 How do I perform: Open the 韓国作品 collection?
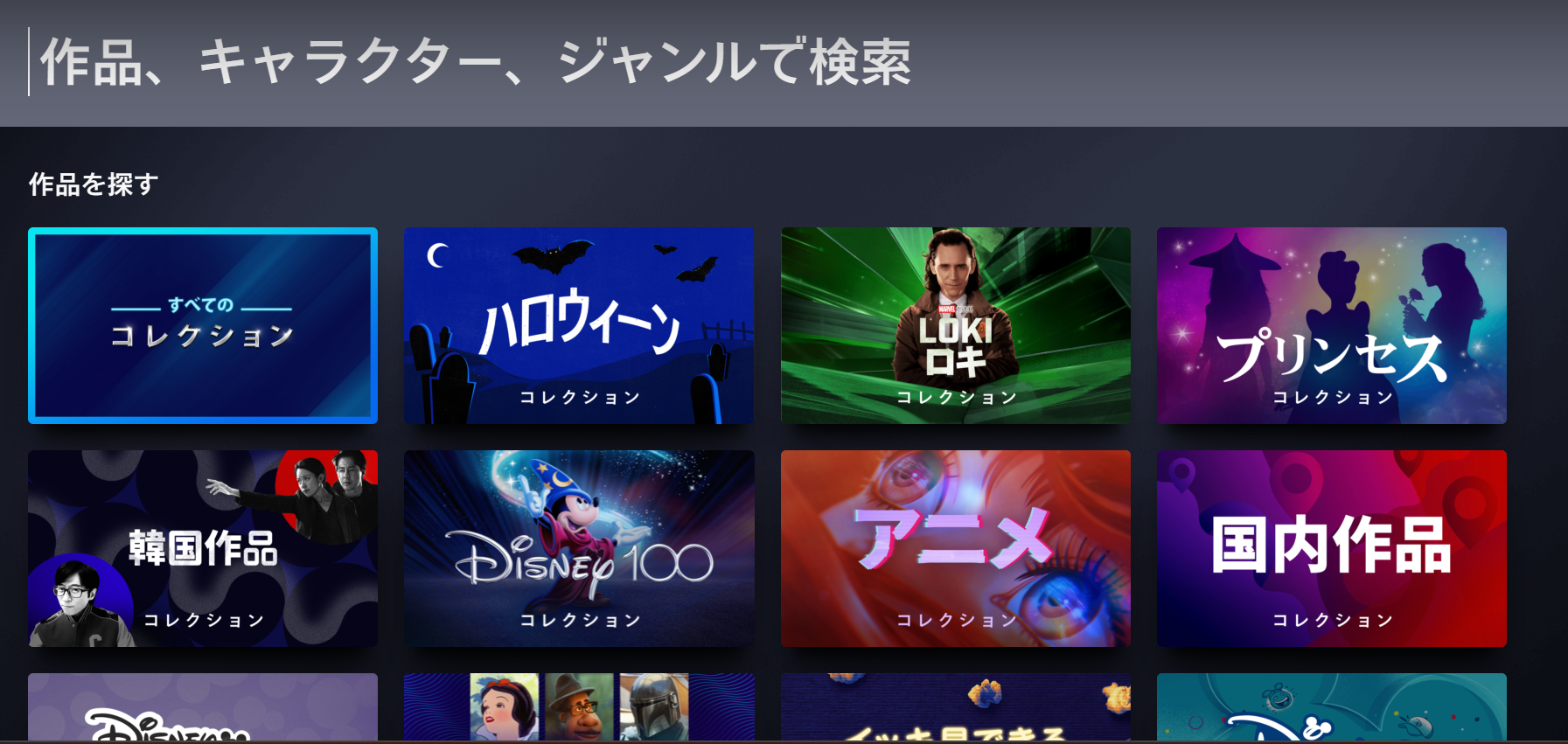(203, 548)
